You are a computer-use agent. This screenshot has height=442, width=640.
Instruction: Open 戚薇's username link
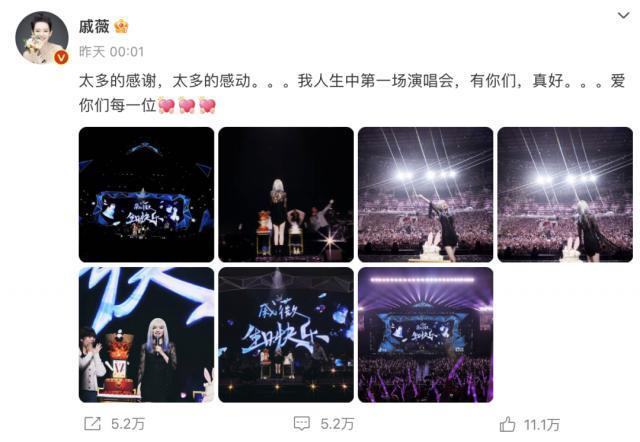tap(93, 26)
